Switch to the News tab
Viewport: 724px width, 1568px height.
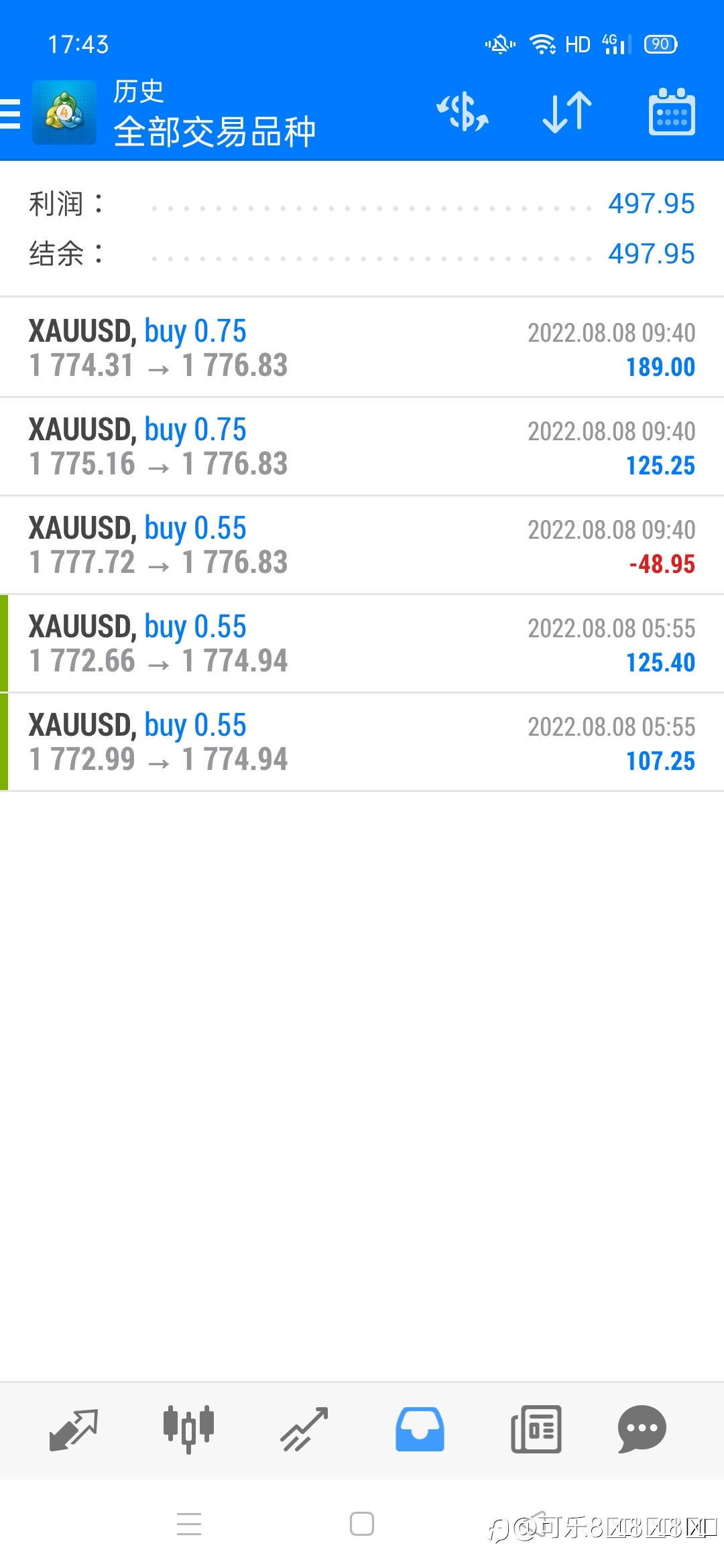tap(536, 1429)
